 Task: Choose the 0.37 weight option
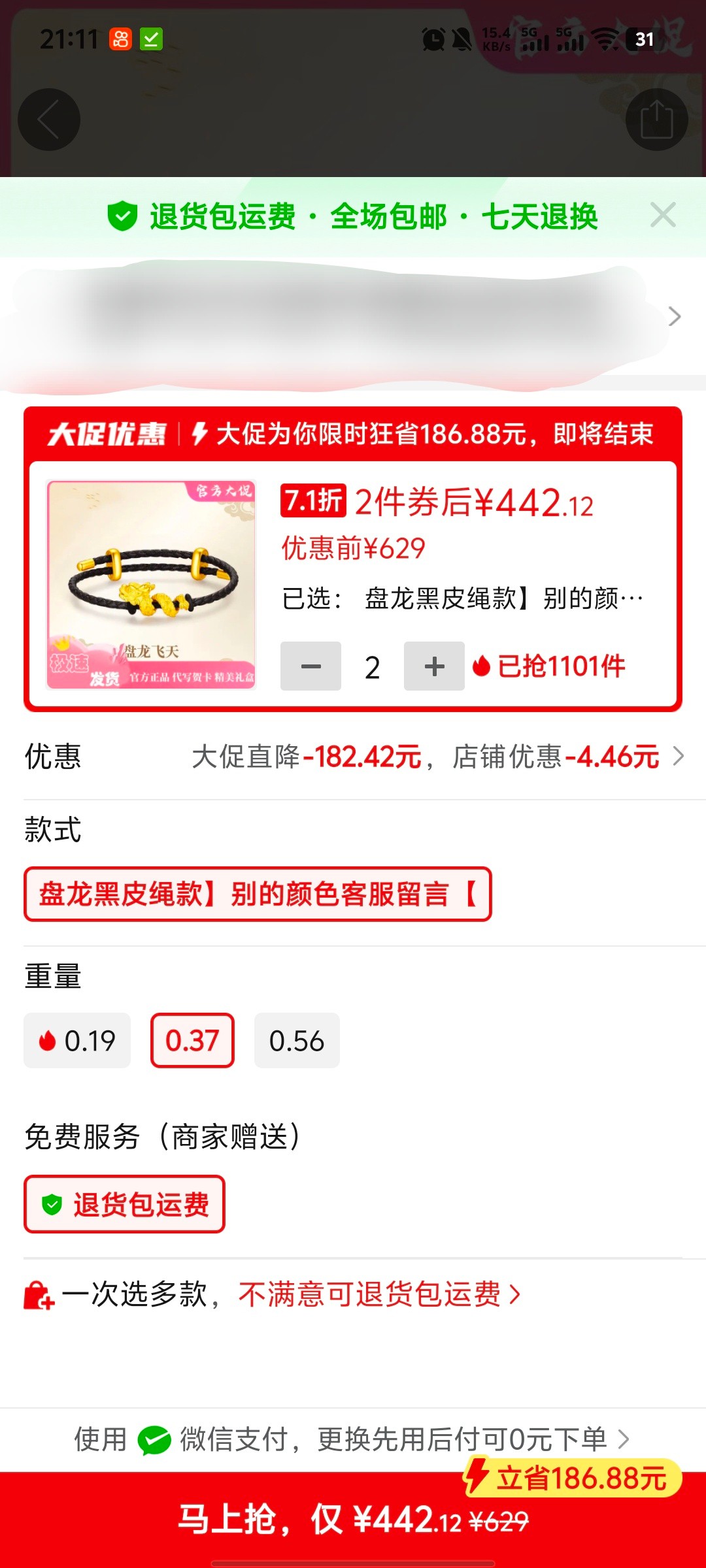point(192,1040)
